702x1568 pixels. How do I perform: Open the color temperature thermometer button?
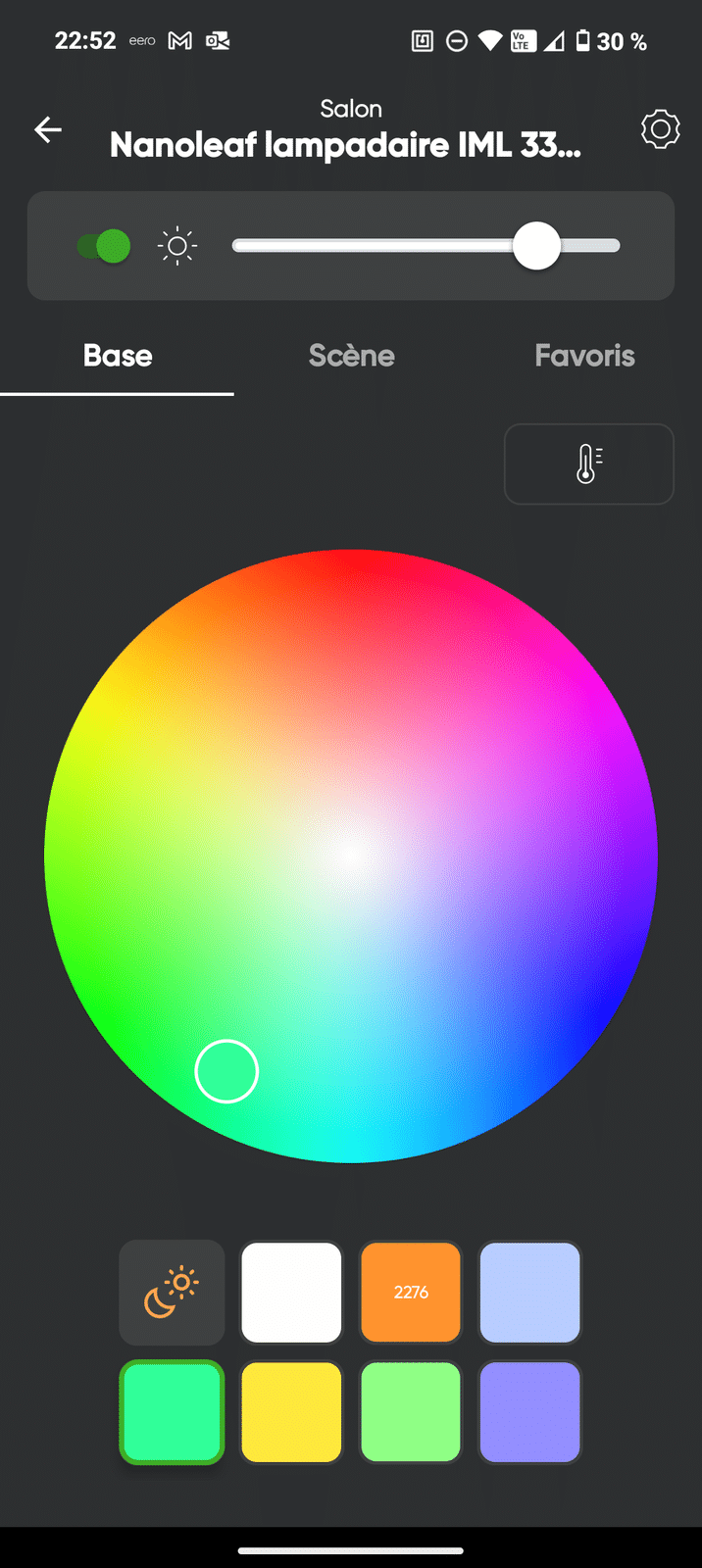[588, 465]
